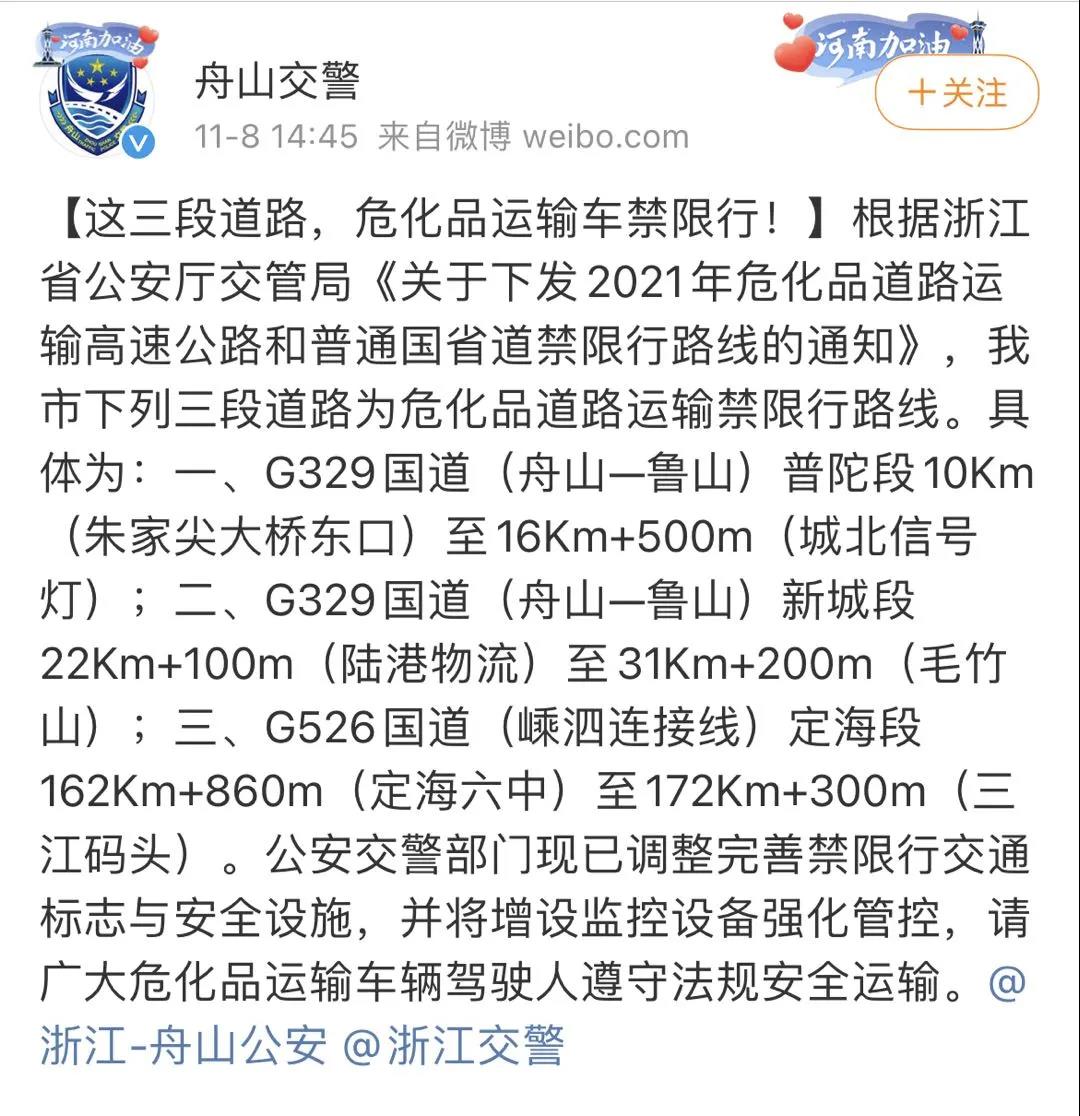Open the @浙江-舟山公安 mention link

click(x=183, y=1046)
